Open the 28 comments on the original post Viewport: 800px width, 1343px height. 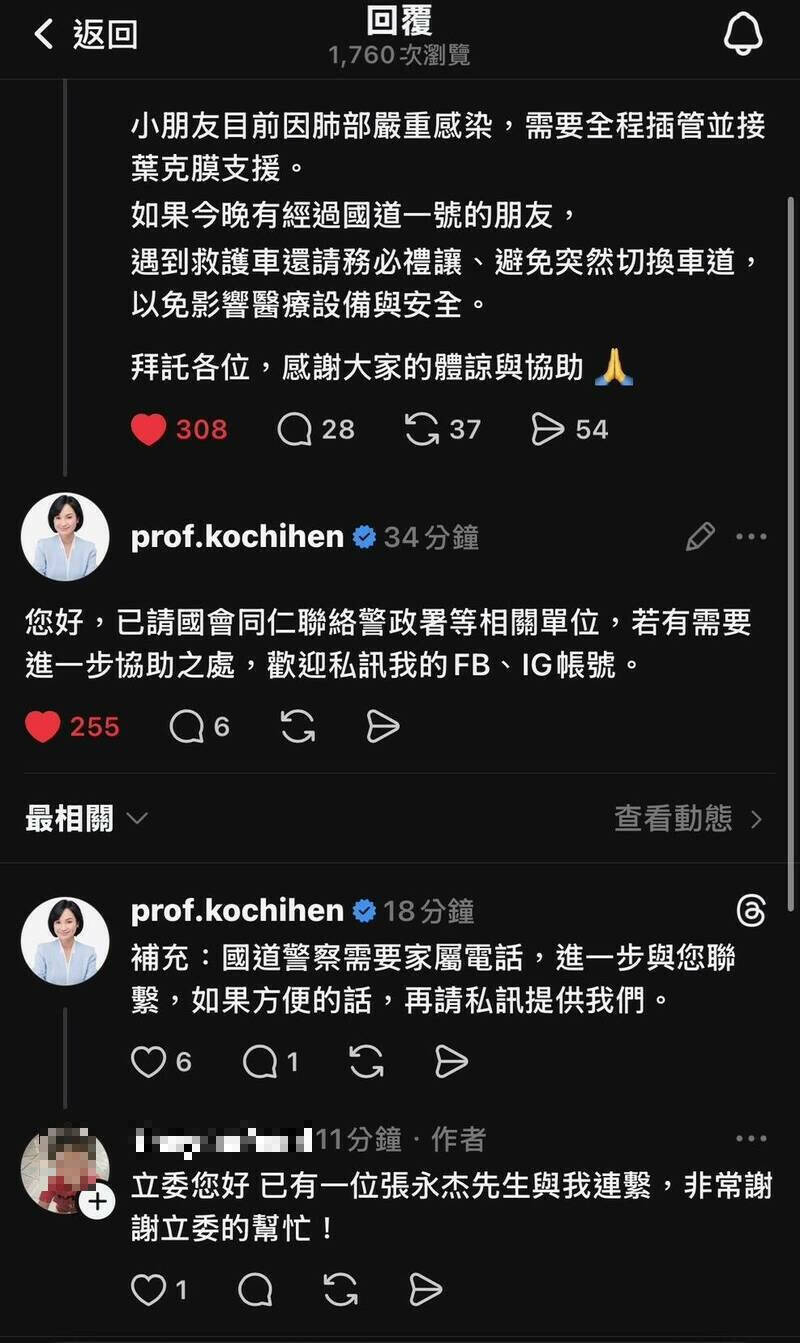tap(295, 430)
